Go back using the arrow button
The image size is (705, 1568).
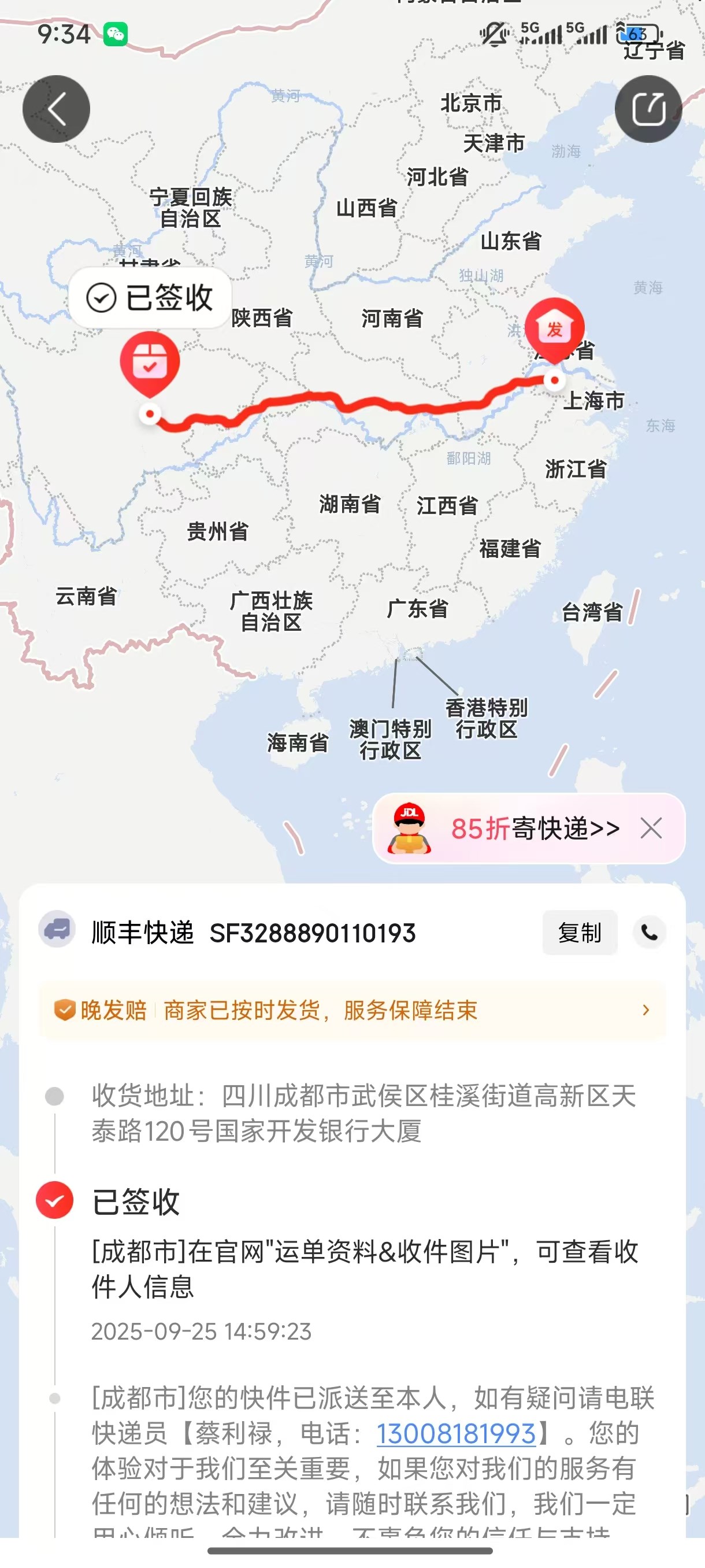[57, 110]
